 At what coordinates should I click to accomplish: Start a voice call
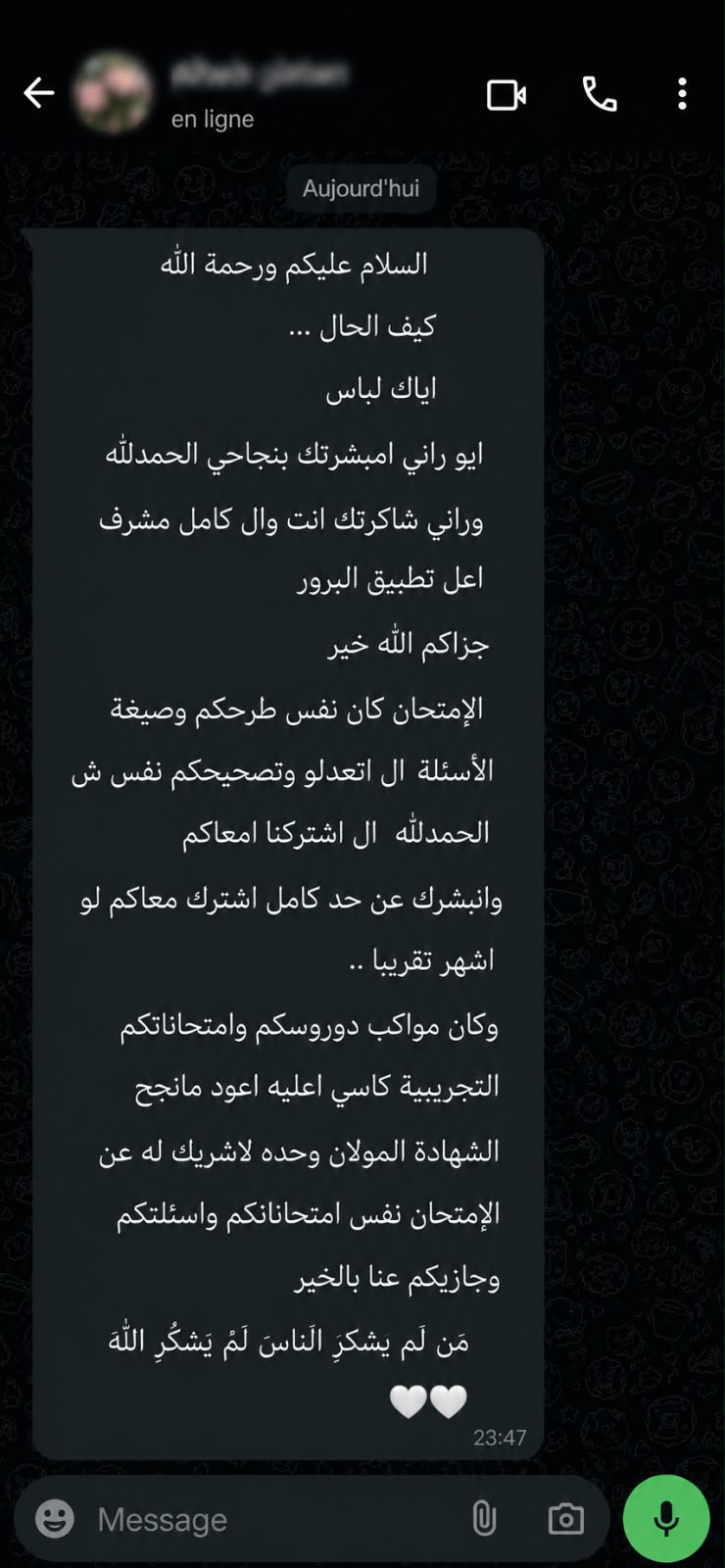tap(600, 94)
